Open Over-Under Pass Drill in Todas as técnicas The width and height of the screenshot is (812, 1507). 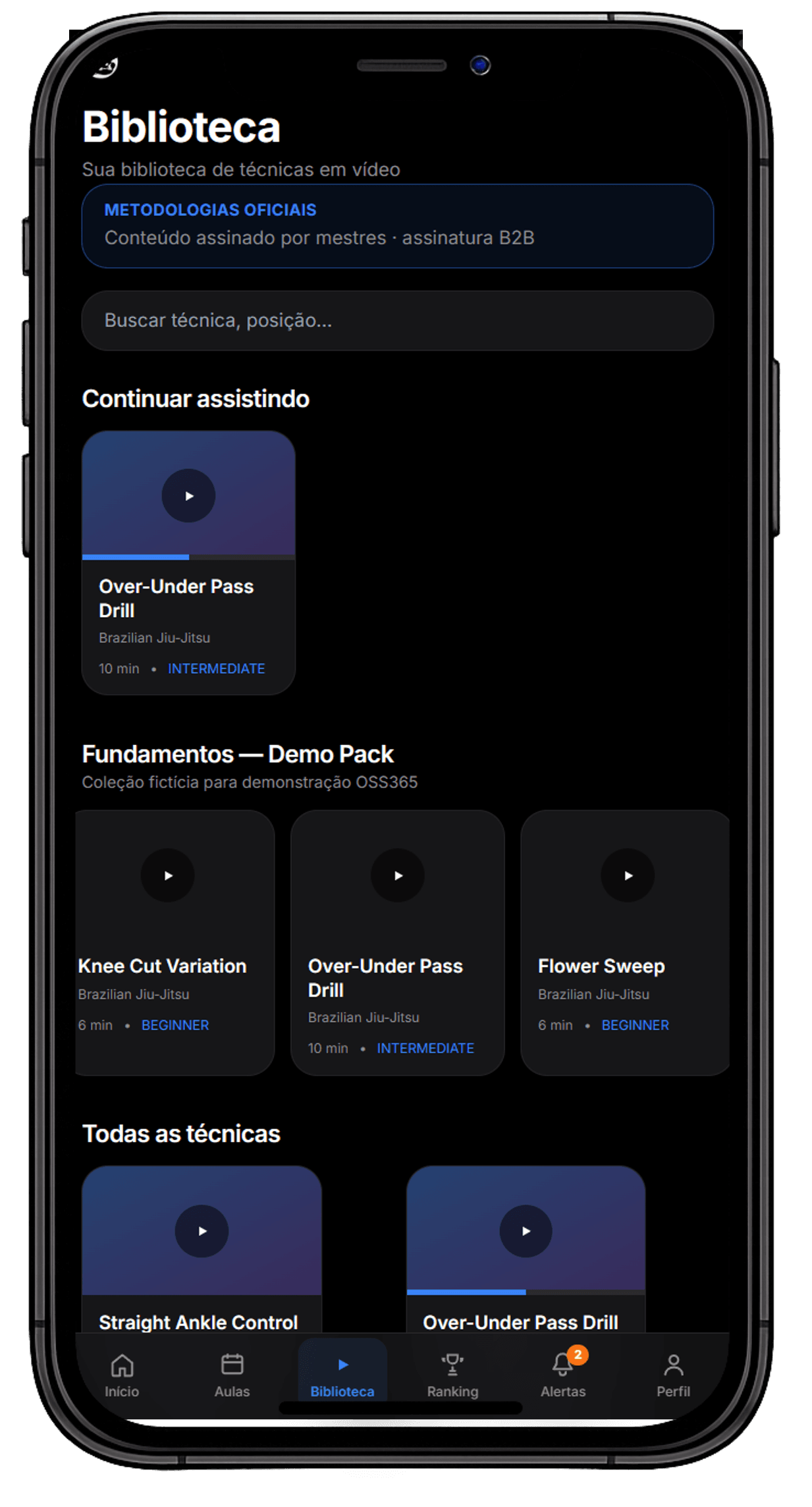[526, 1249]
